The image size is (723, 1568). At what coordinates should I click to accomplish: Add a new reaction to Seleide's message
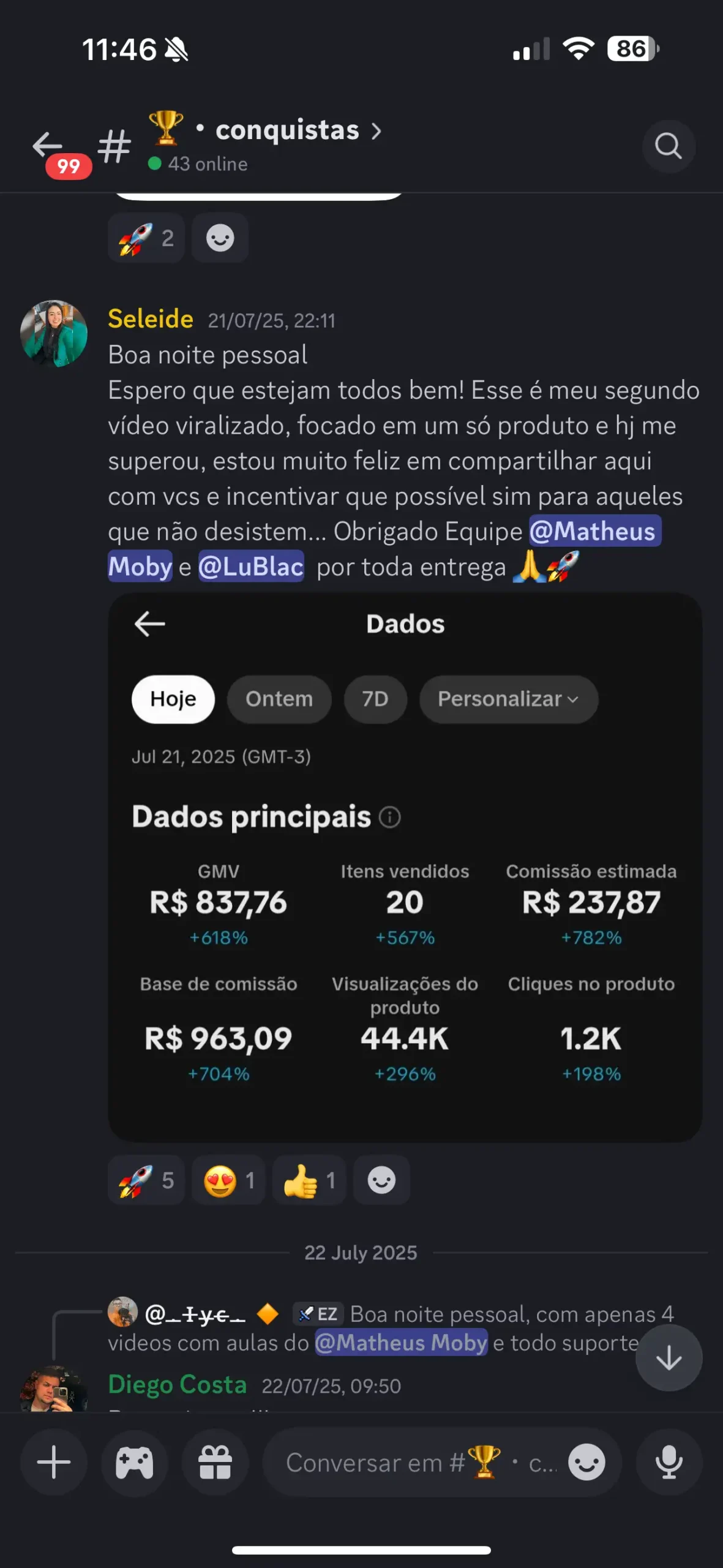[381, 1180]
